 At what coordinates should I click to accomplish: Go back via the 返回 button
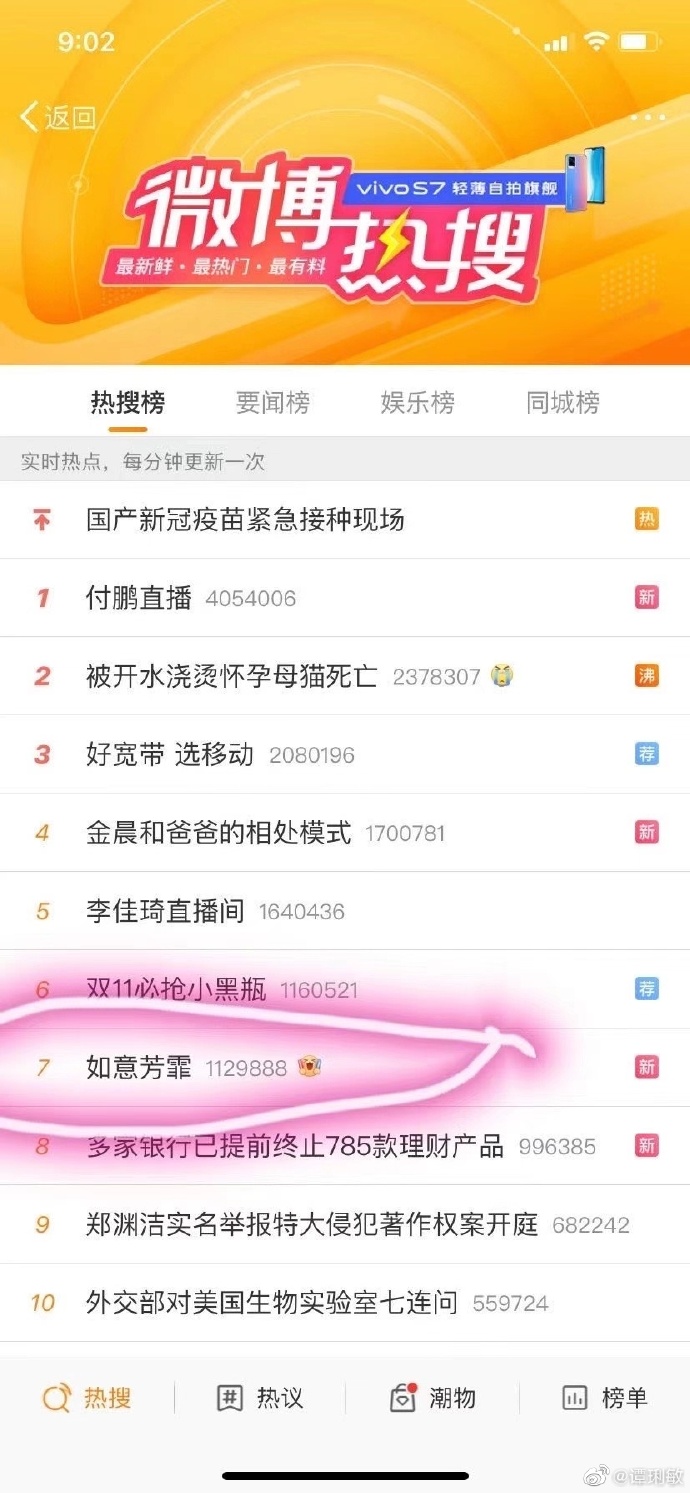58,117
